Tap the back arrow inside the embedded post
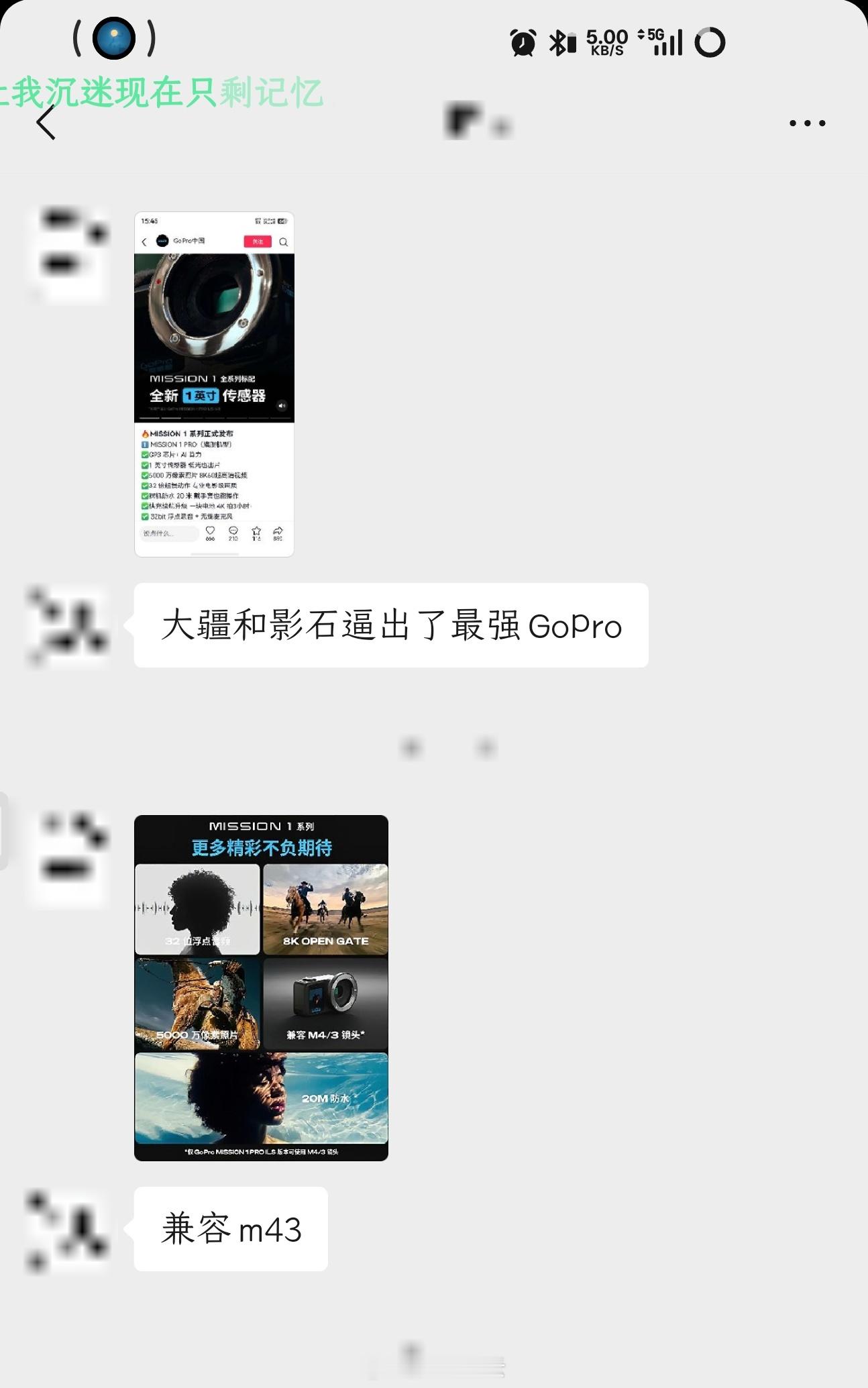This screenshot has height=1388, width=868. (x=144, y=242)
